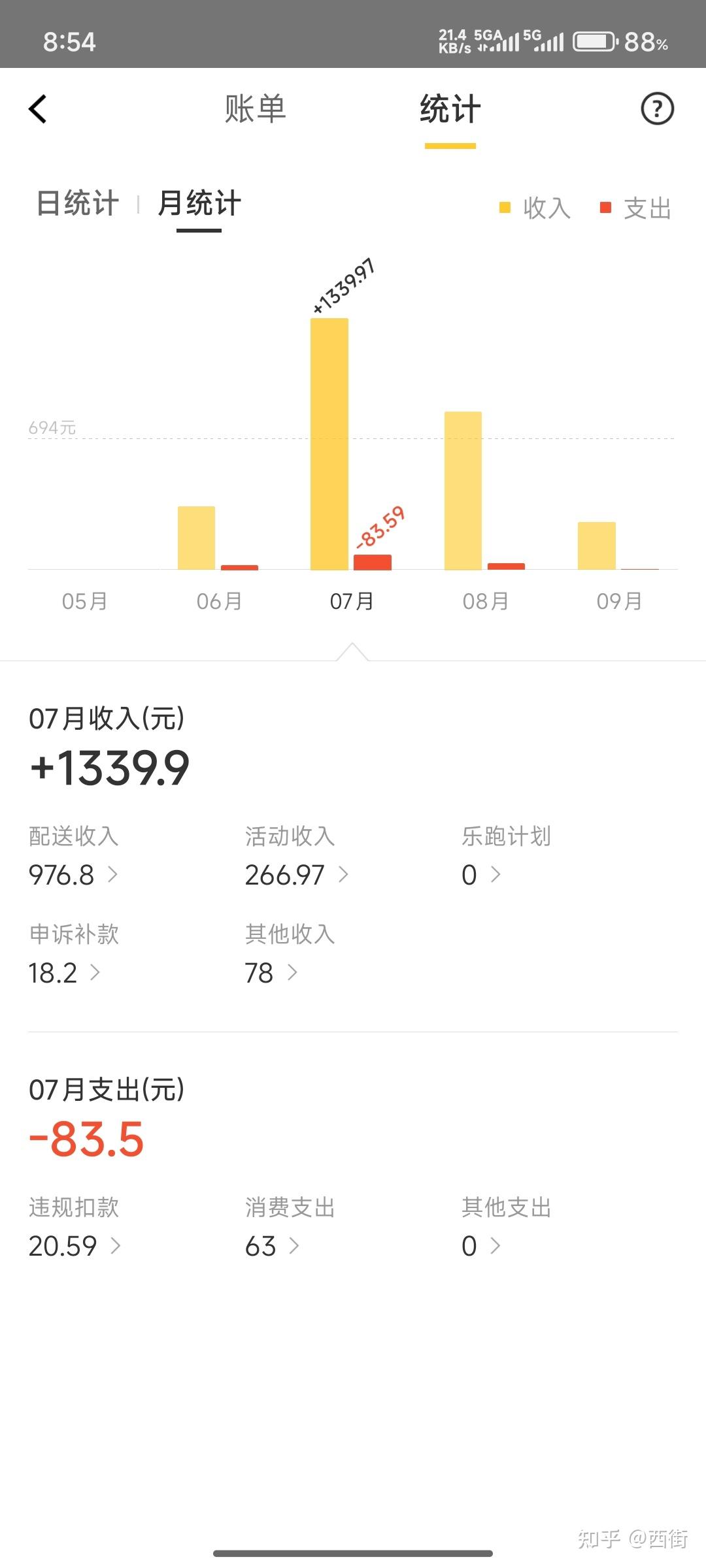Screen dimensions: 706x1568
Task: Switch to 日统计 view
Action: click(78, 203)
